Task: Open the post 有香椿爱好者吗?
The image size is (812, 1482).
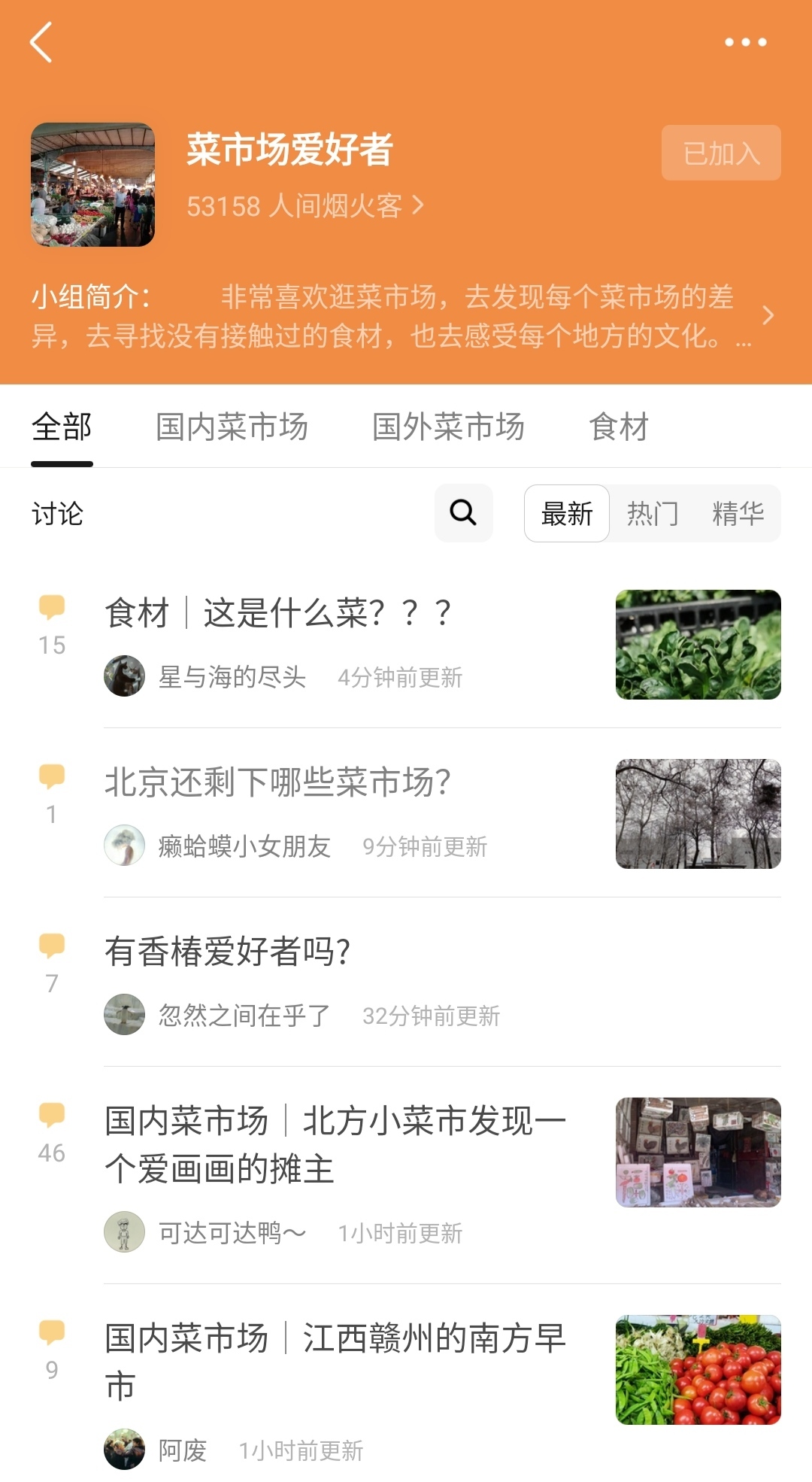Action: [x=227, y=952]
